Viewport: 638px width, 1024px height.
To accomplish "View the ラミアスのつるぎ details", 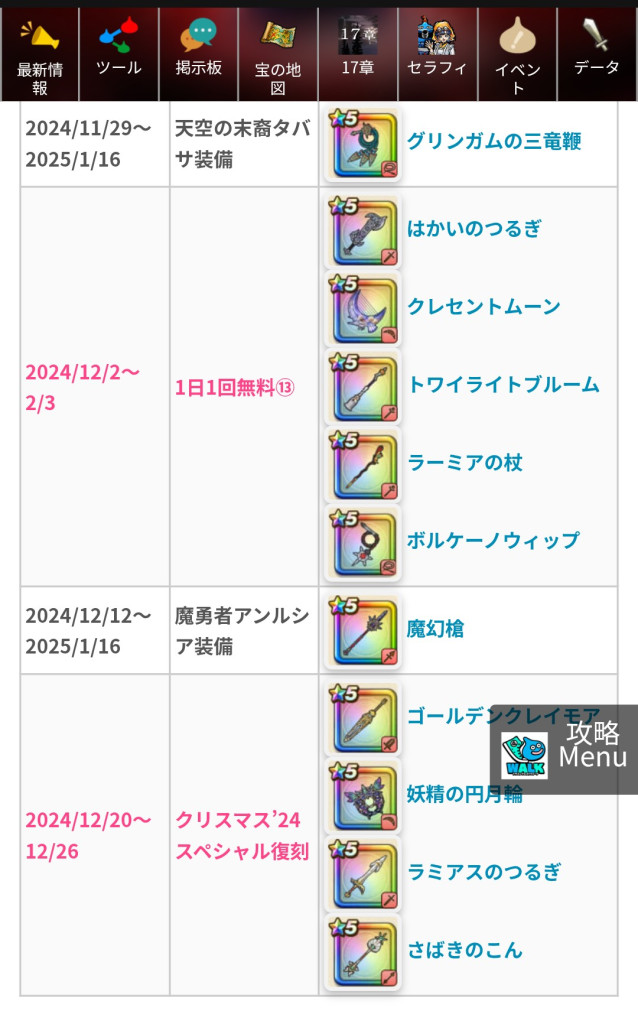I will tap(484, 872).
